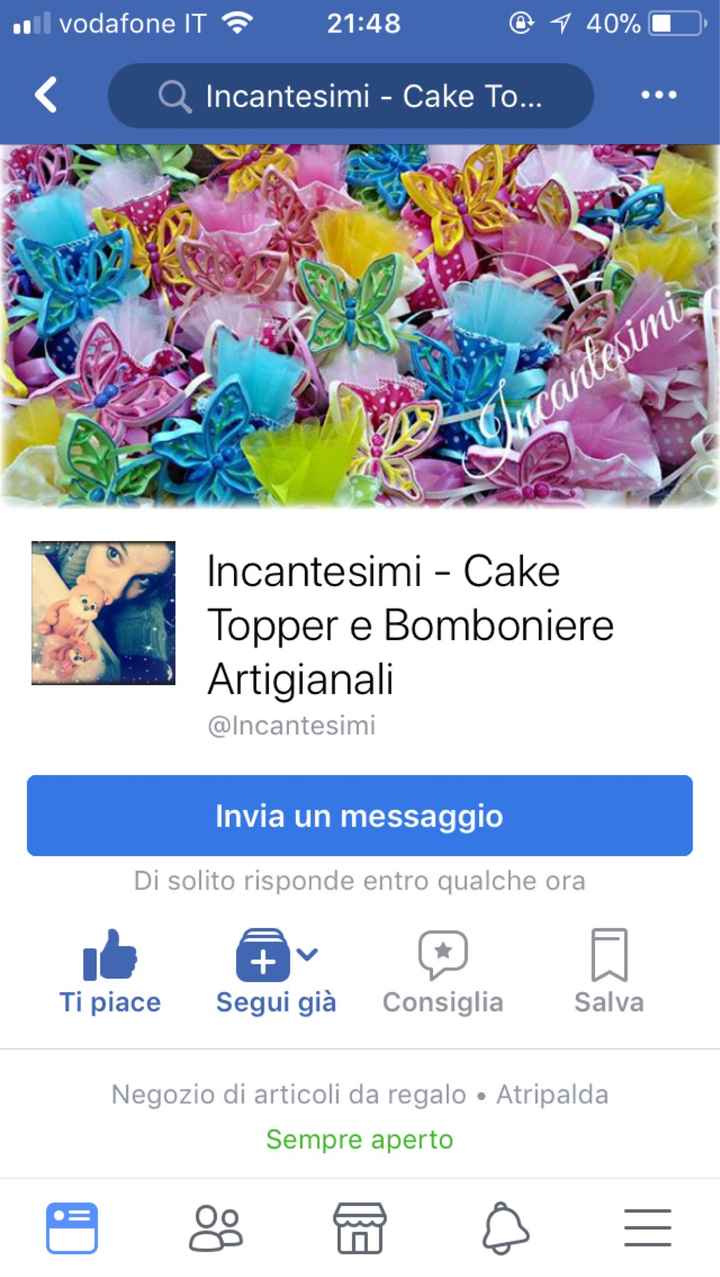Open the Marketplace tab
This screenshot has height=1277, width=720.
pos(360,1228)
